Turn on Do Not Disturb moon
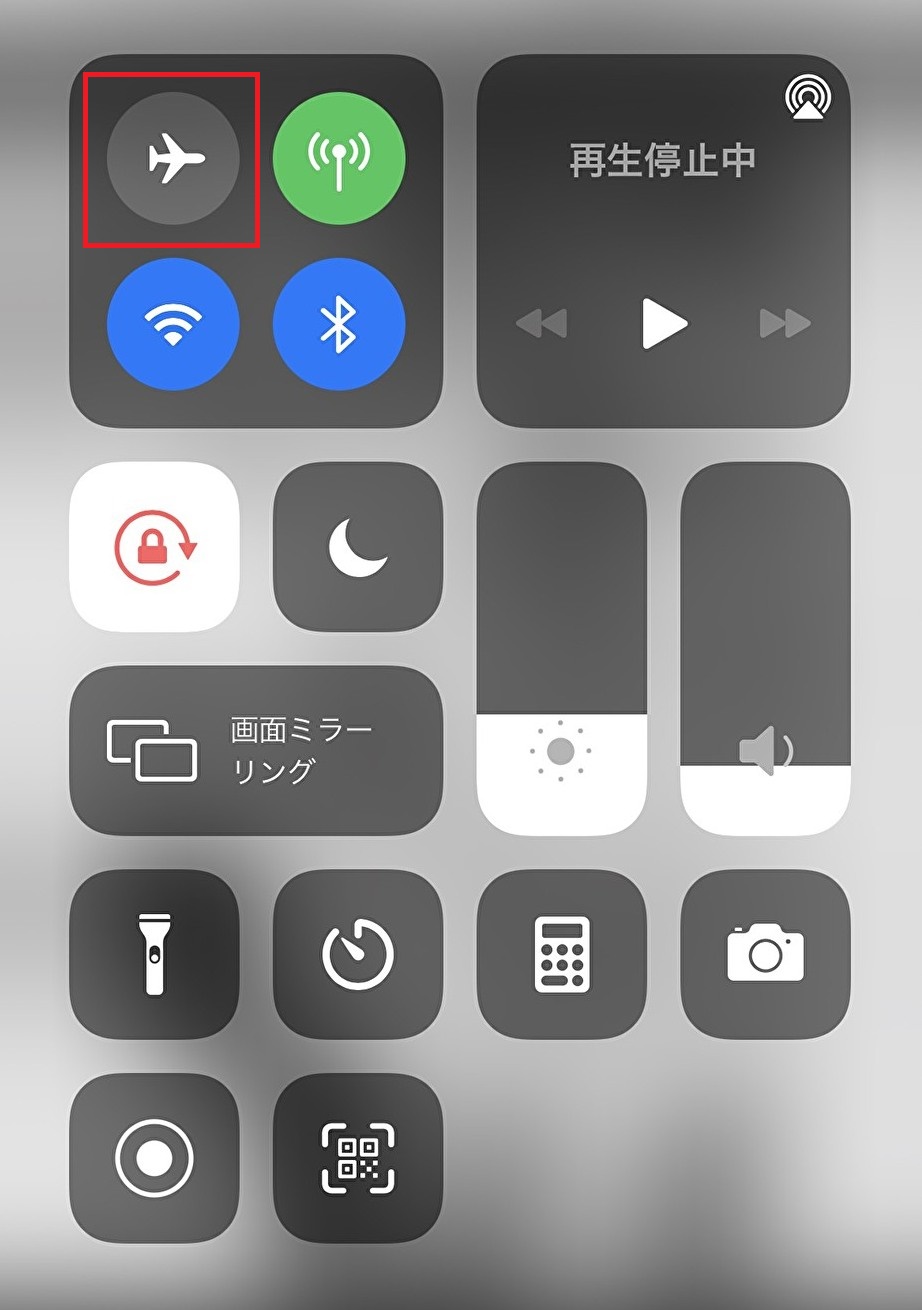The width and height of the screenshot is (922, 1310). click(358, 547)
